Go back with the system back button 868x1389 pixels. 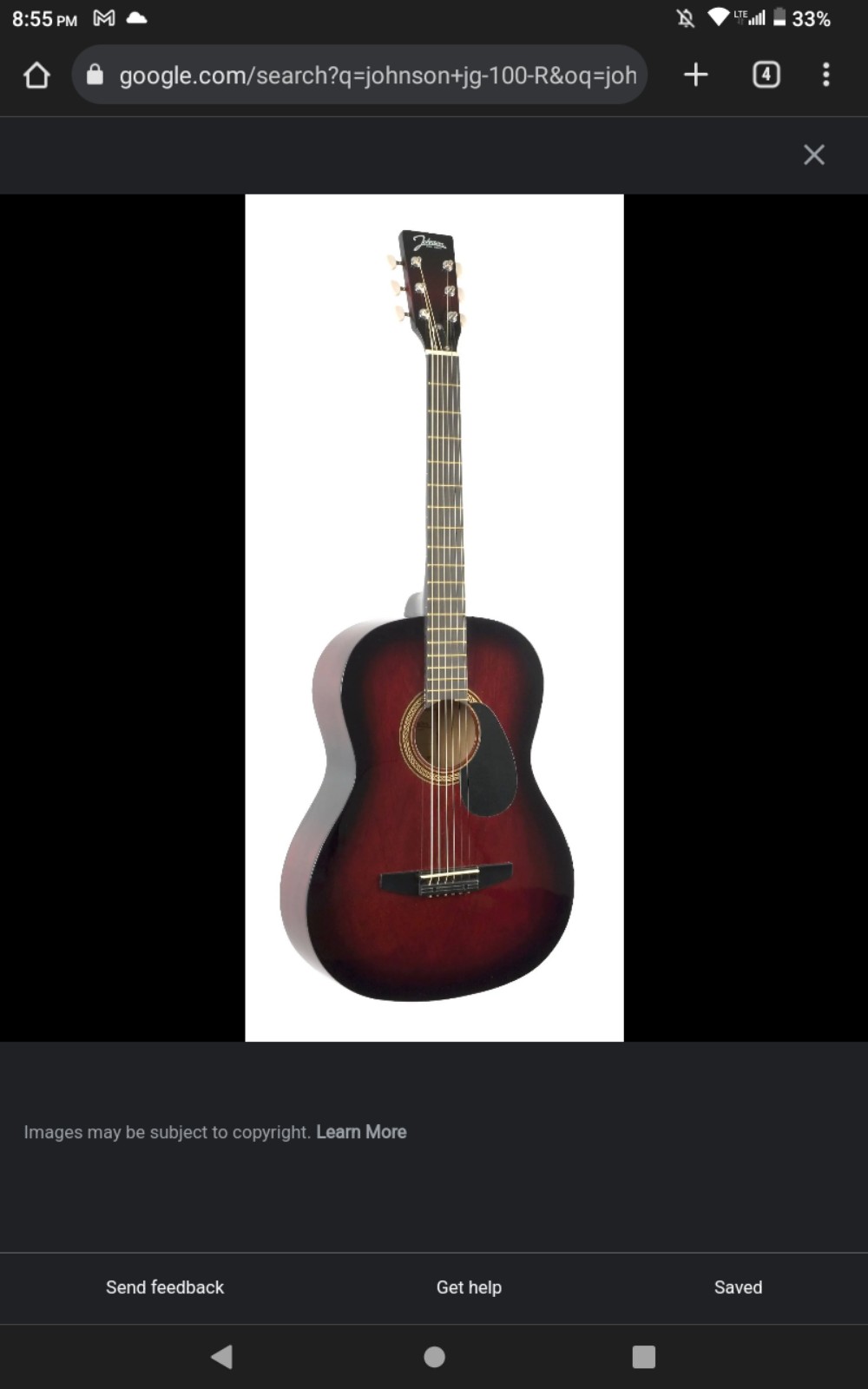click(222, 1356)
